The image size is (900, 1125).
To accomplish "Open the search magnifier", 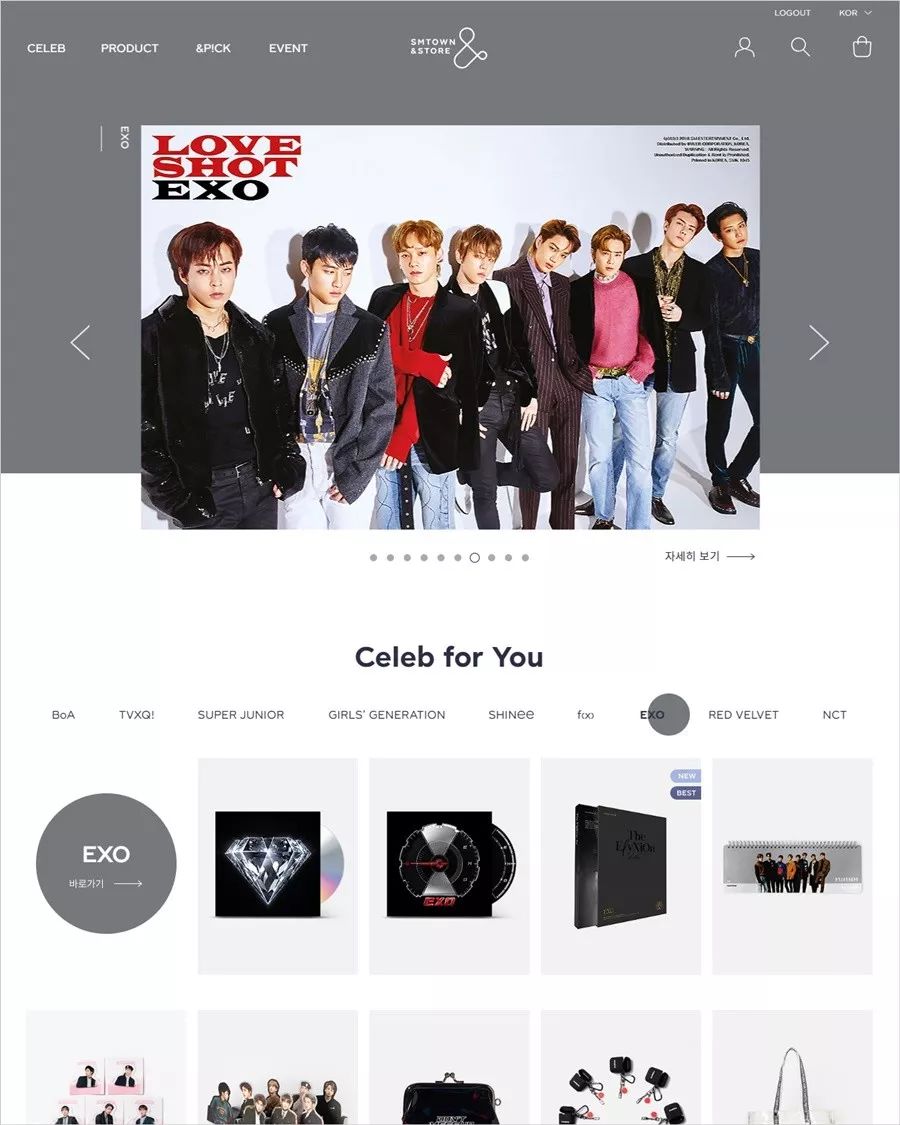I will tap(800, 47).
